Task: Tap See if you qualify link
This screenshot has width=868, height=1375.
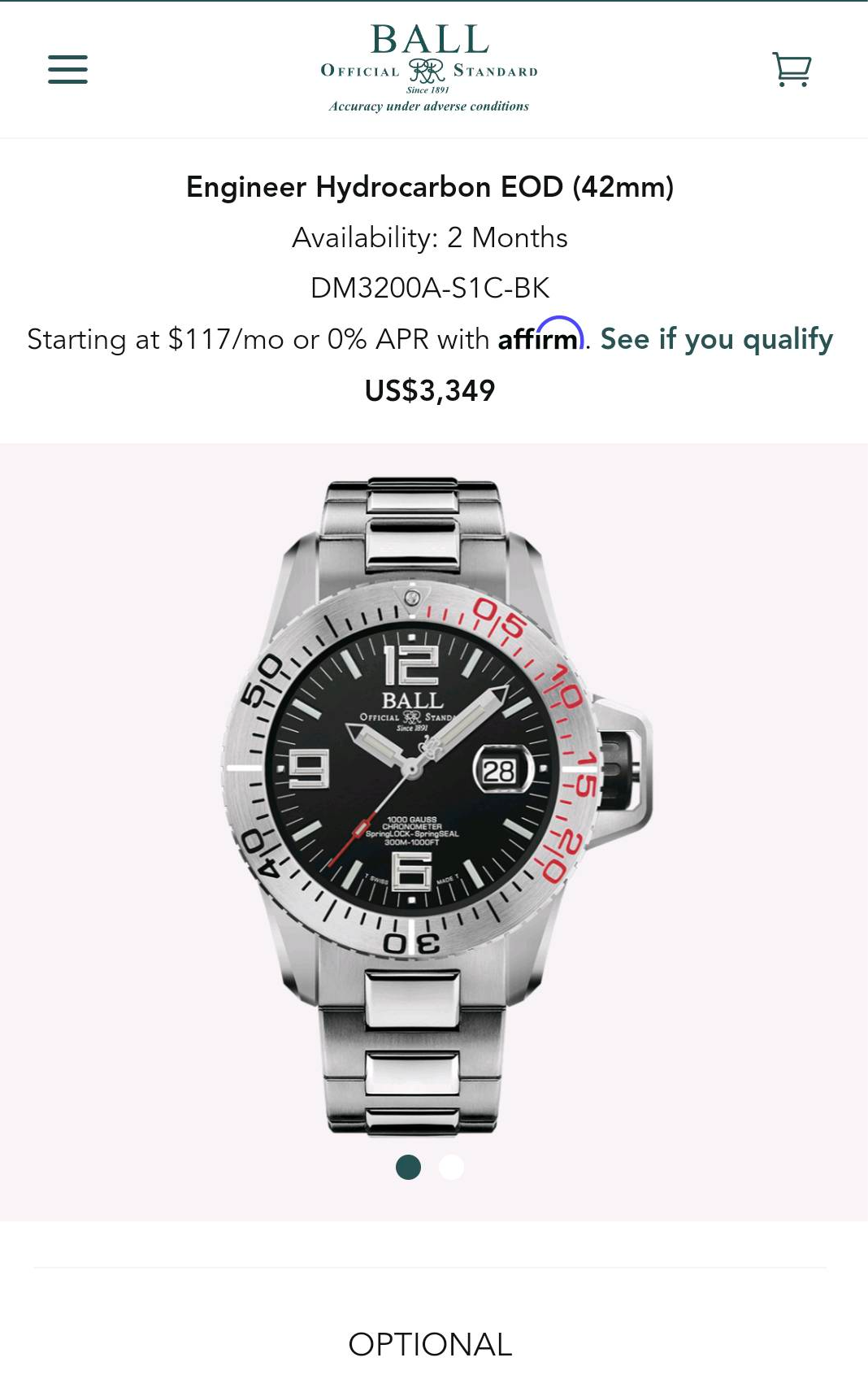Action: (x=716, y=339)
